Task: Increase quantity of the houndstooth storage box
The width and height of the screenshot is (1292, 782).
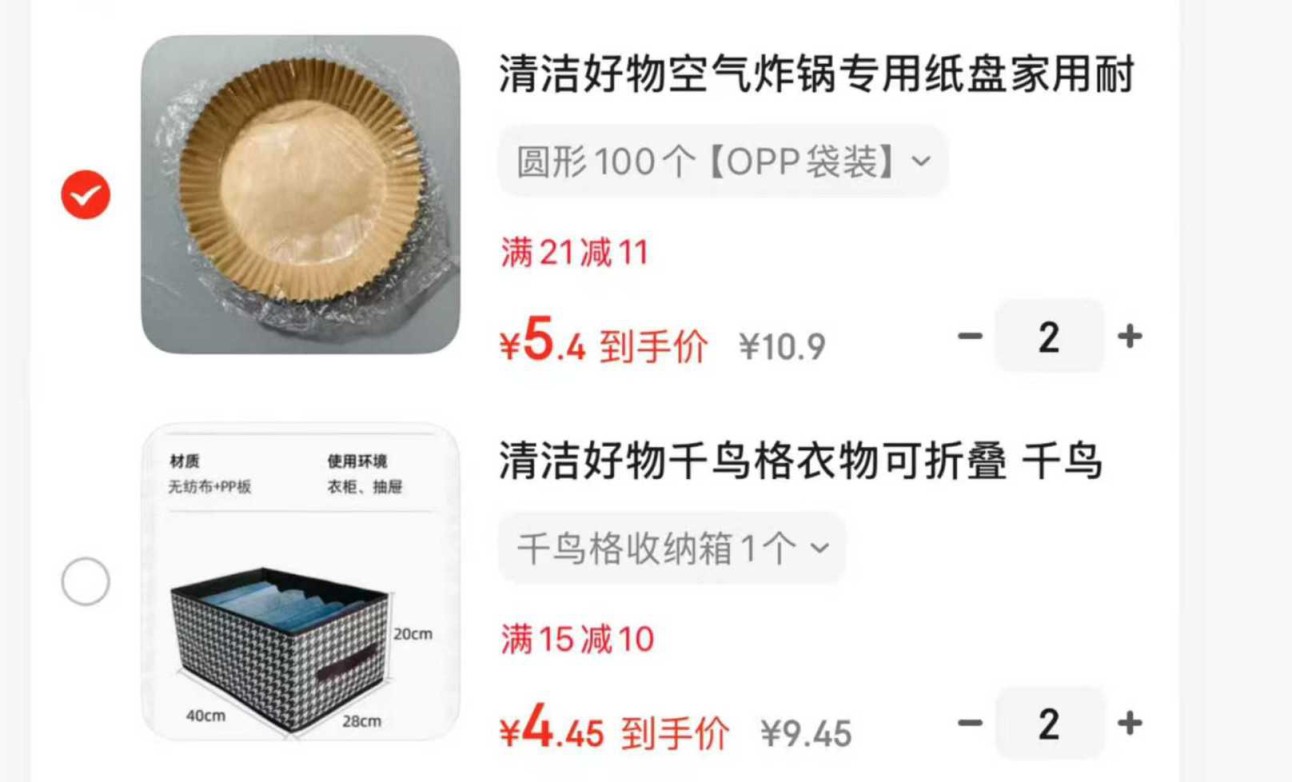Action: click(x=1129, y=723)
